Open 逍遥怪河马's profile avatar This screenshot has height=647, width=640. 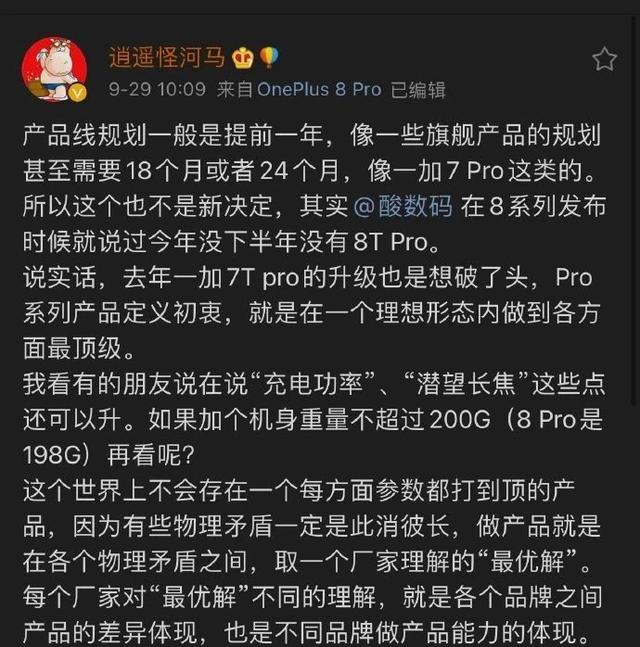tap(54, 69)
